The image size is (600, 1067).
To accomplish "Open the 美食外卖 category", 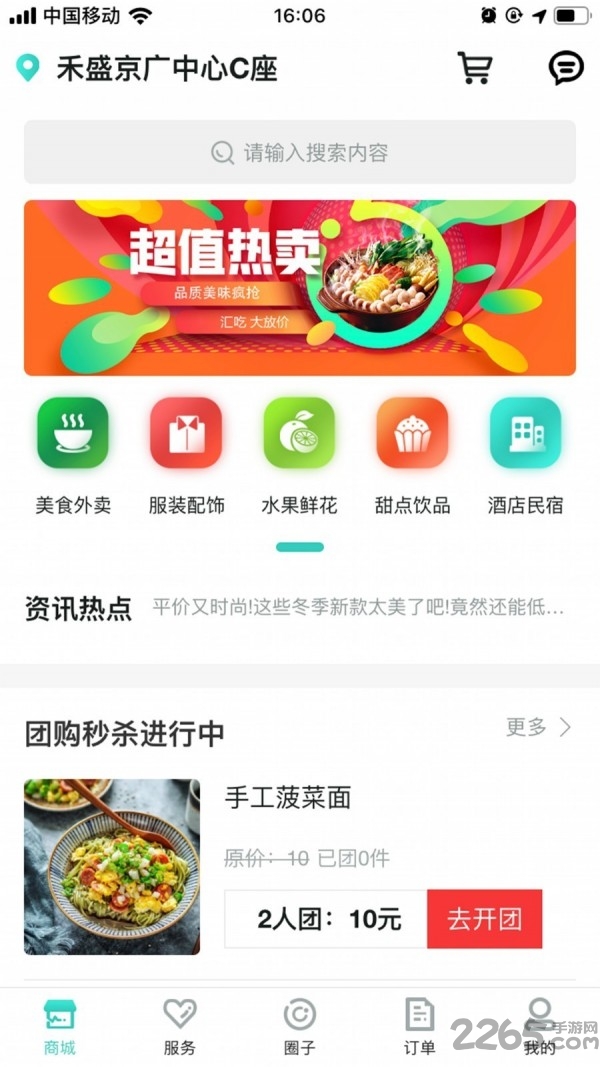I will (73, 455).
